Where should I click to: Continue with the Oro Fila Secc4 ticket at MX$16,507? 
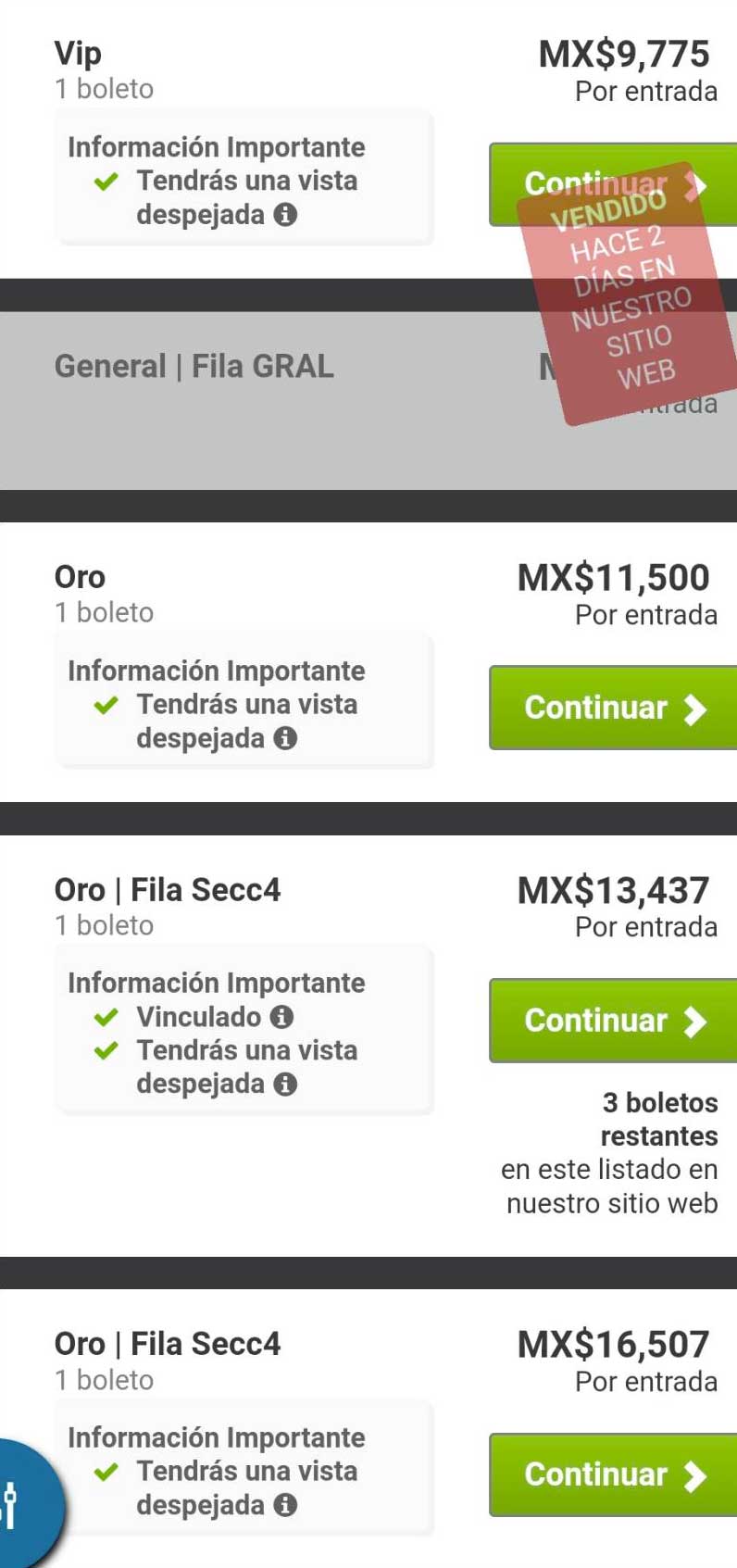613,1474
